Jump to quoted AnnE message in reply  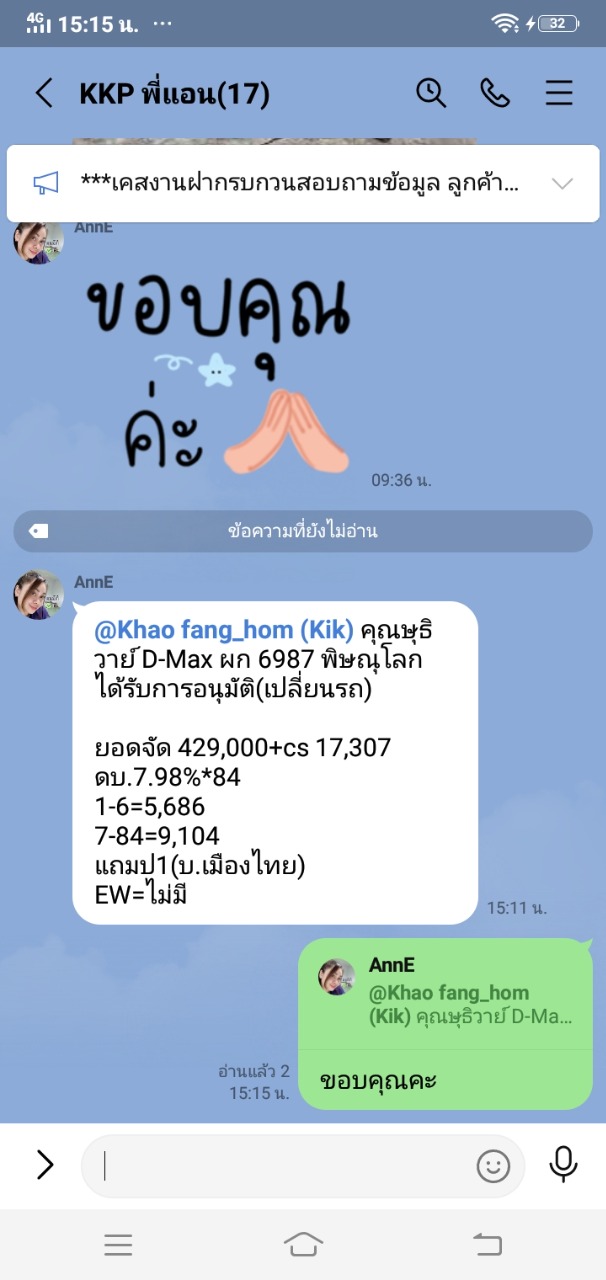(445, 992)
